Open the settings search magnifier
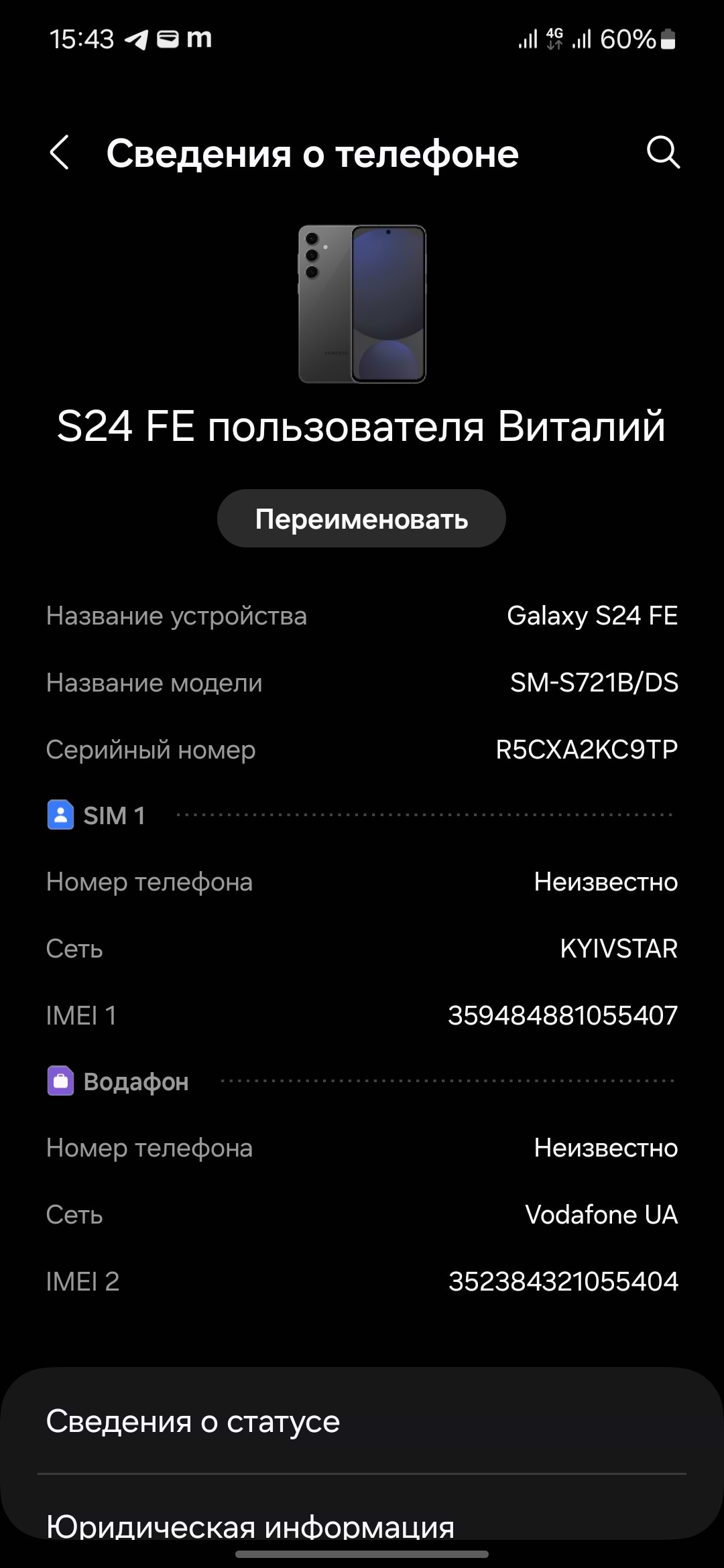Screen dimensions: 724x1568 click(663, 153)
